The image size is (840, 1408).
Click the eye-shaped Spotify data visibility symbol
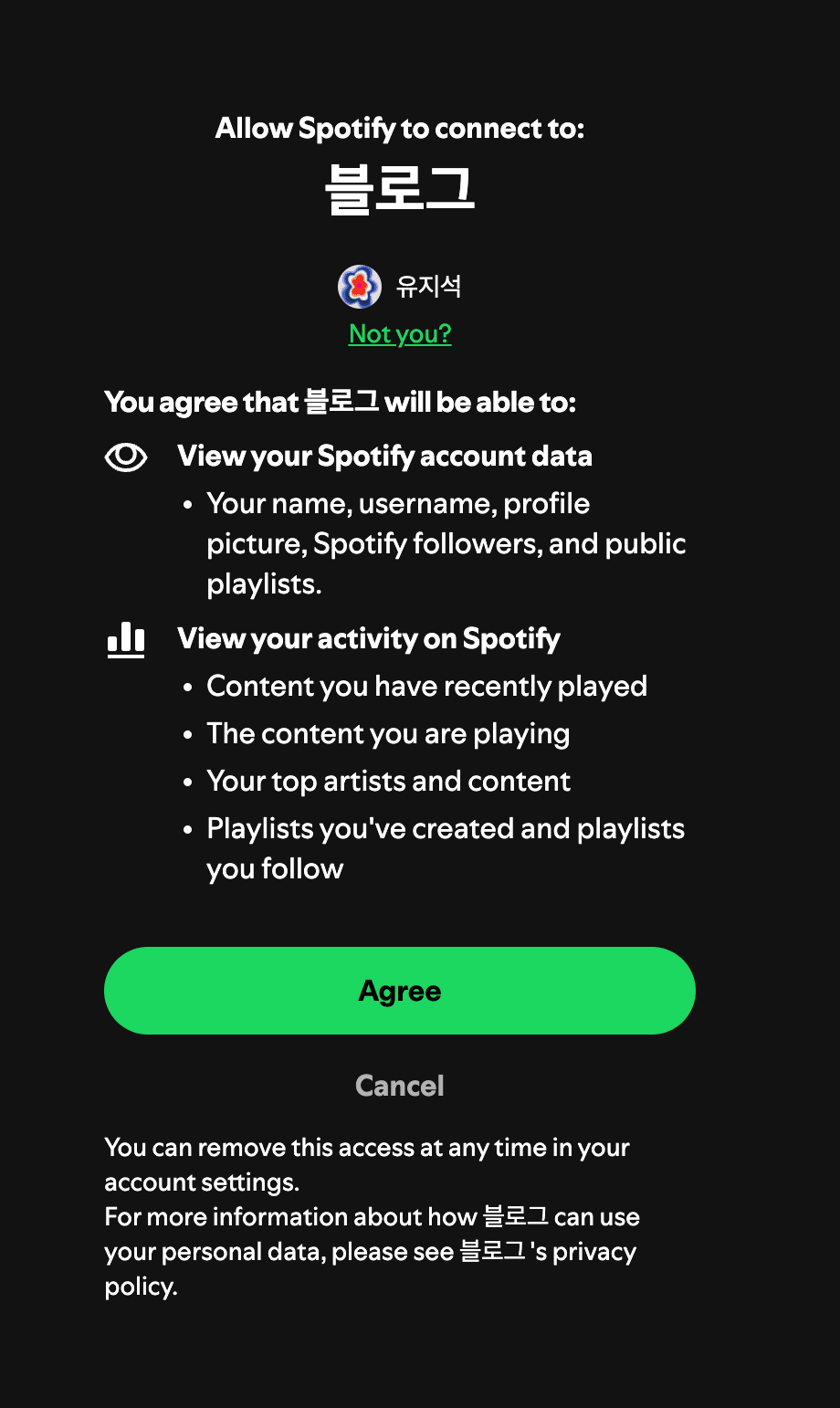click(126, 457)
